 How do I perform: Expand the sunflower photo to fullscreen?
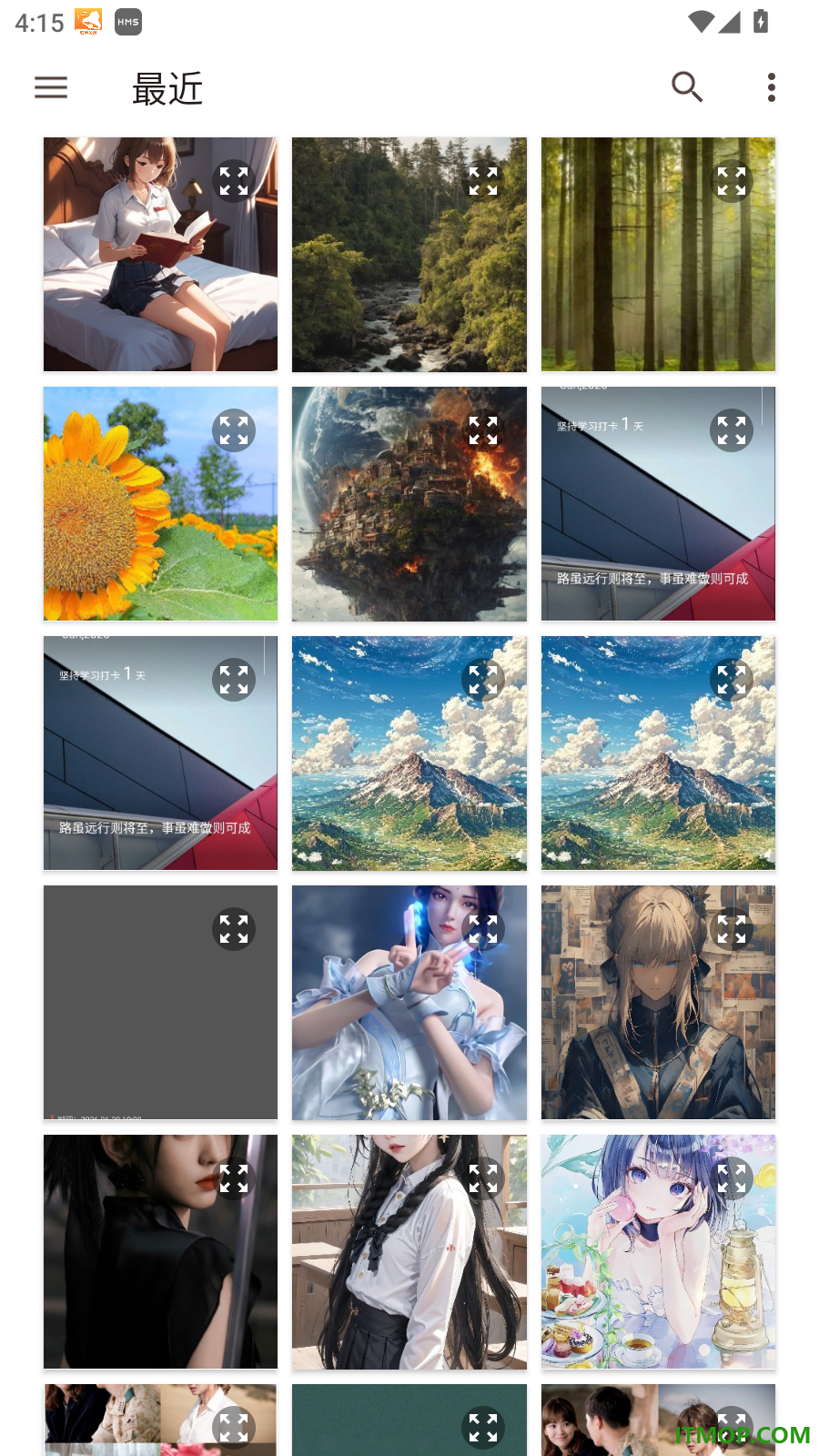(234, 430)
